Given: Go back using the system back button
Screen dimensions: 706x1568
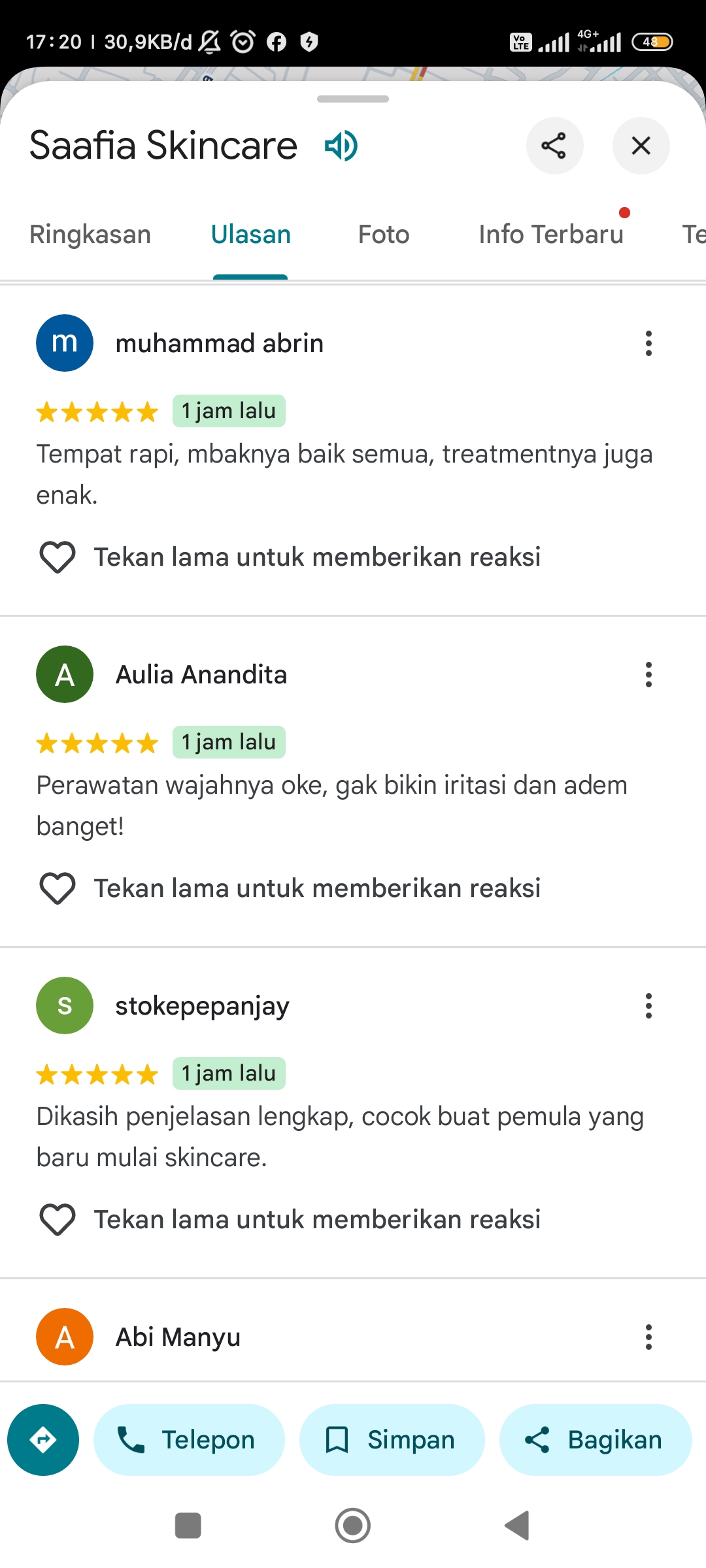Looking at the screenshot, I should tap(517, 1526).
